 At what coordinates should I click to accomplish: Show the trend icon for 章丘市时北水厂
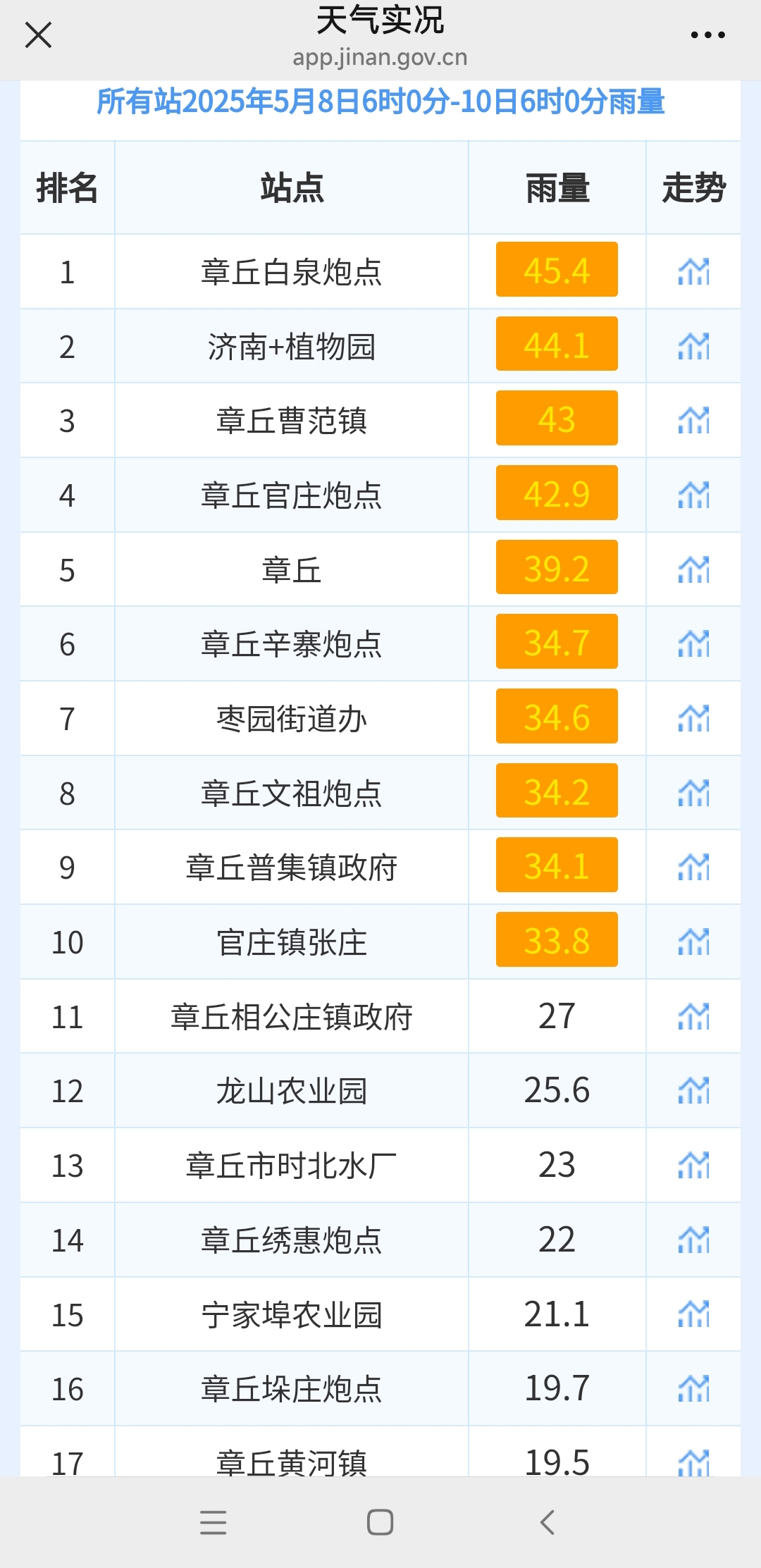coord(693,1165)
